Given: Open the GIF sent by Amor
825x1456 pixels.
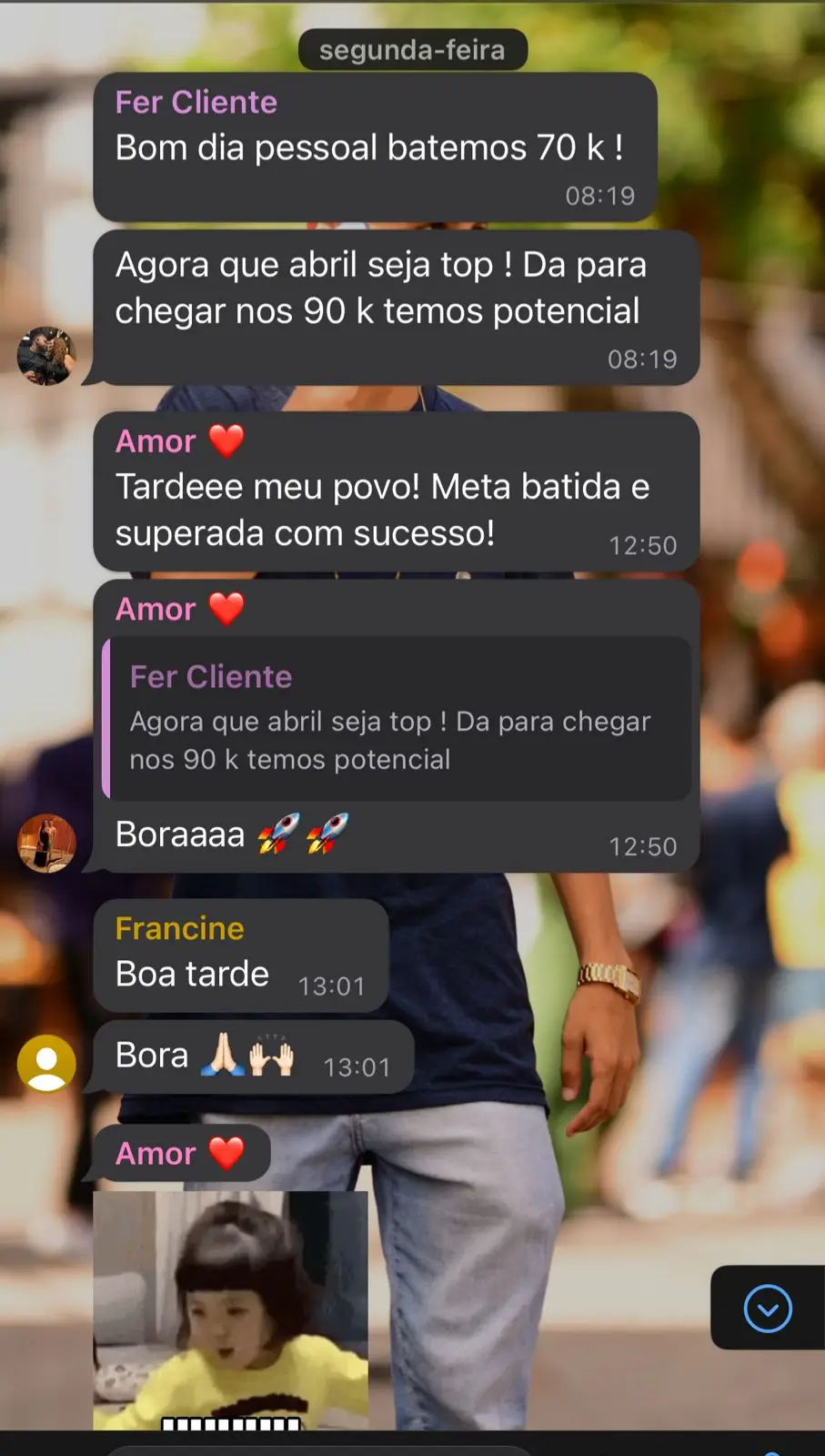Looking at the screenshot, I should [x=230, y=1309].
